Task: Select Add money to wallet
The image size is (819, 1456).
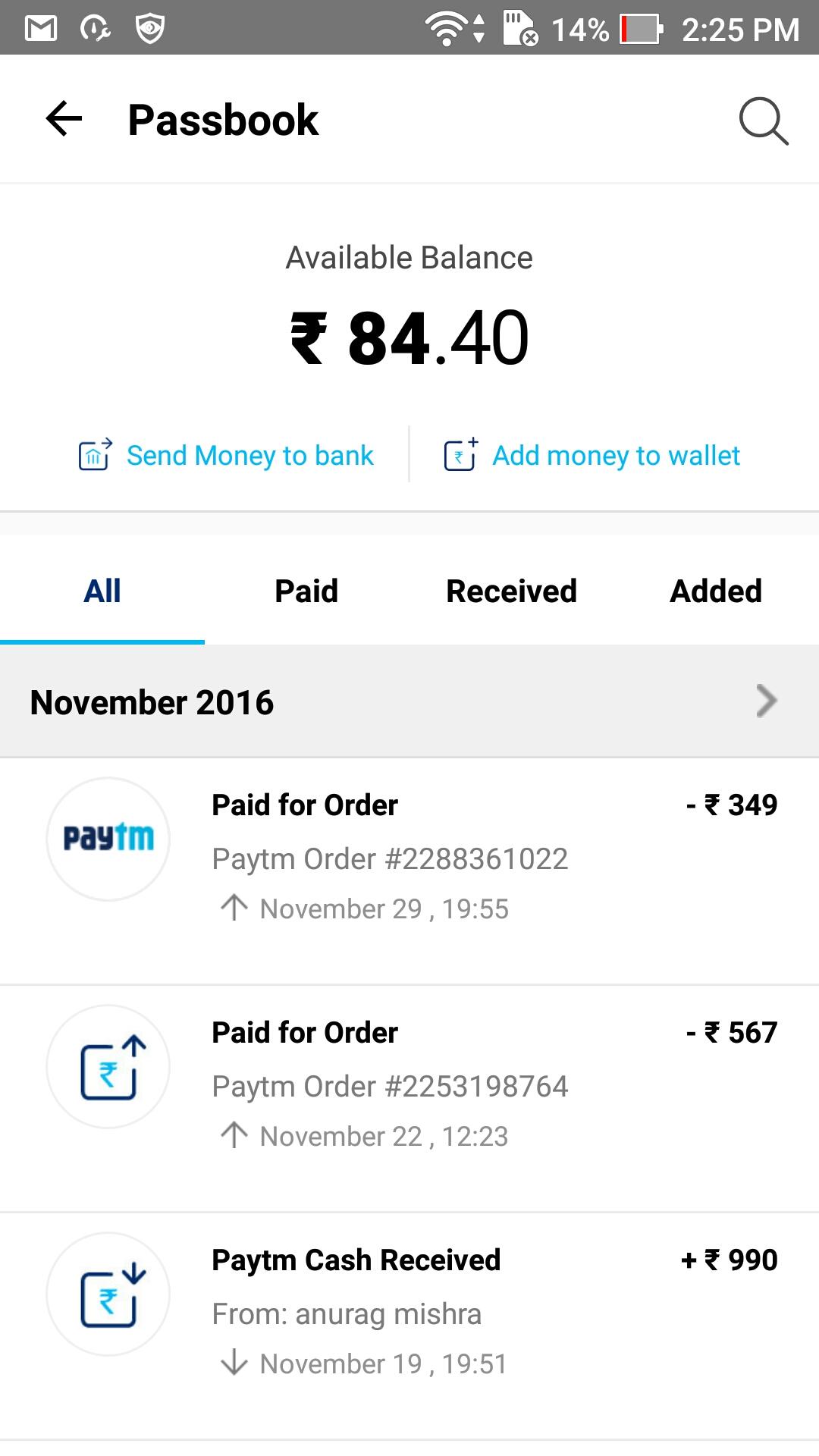Action: coord(591,455)
